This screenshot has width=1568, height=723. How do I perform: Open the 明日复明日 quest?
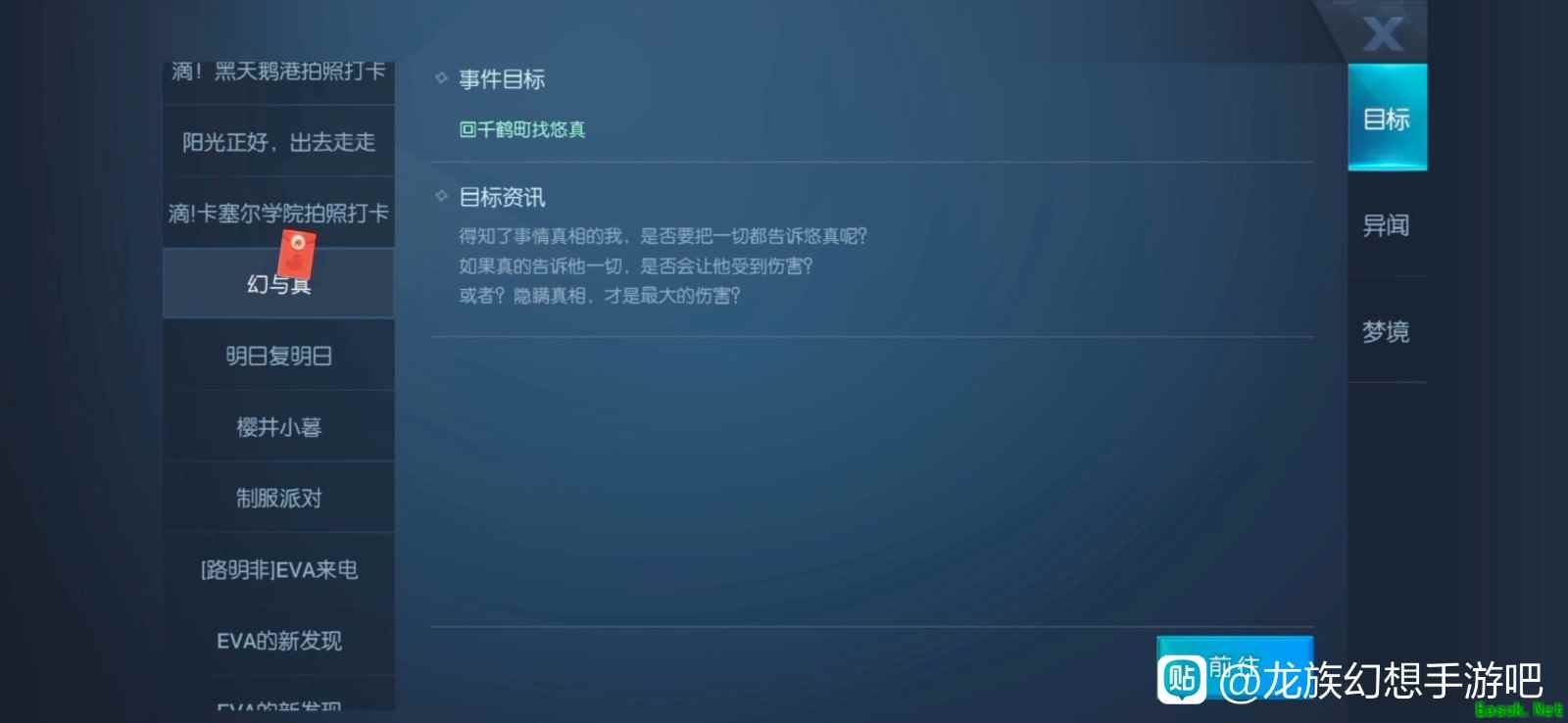pyautogui.click(x=278, y=356)
